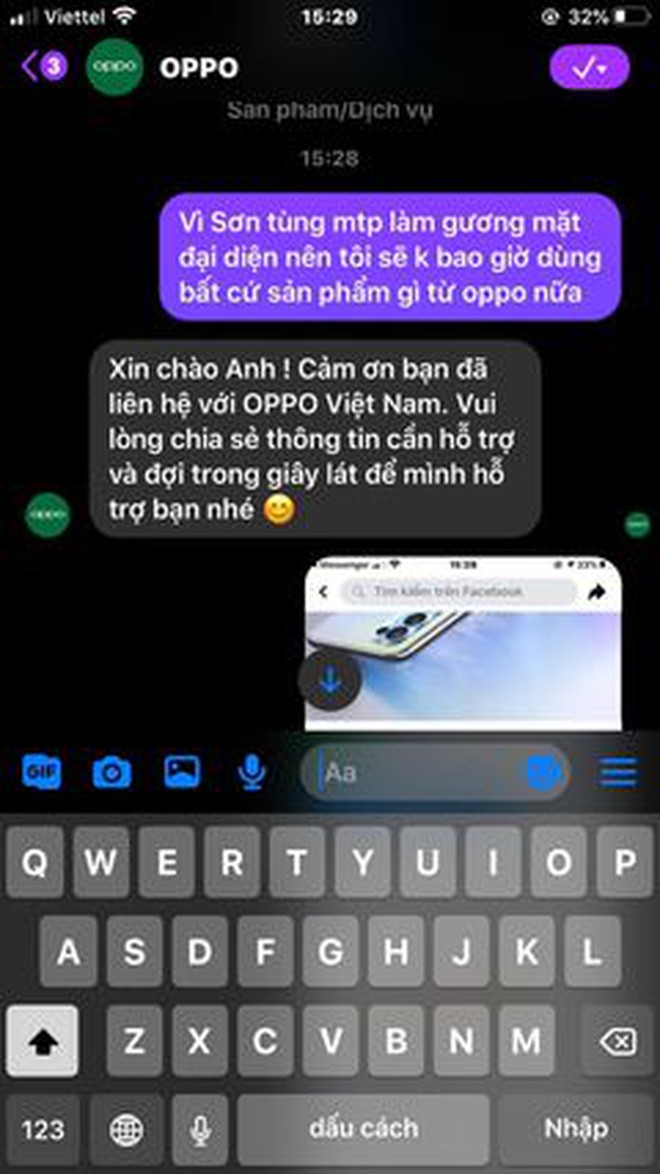Open OPPO page profile from header
Image resolution: width=660 pixels, height=1174 pixels.
coord(198,67)
